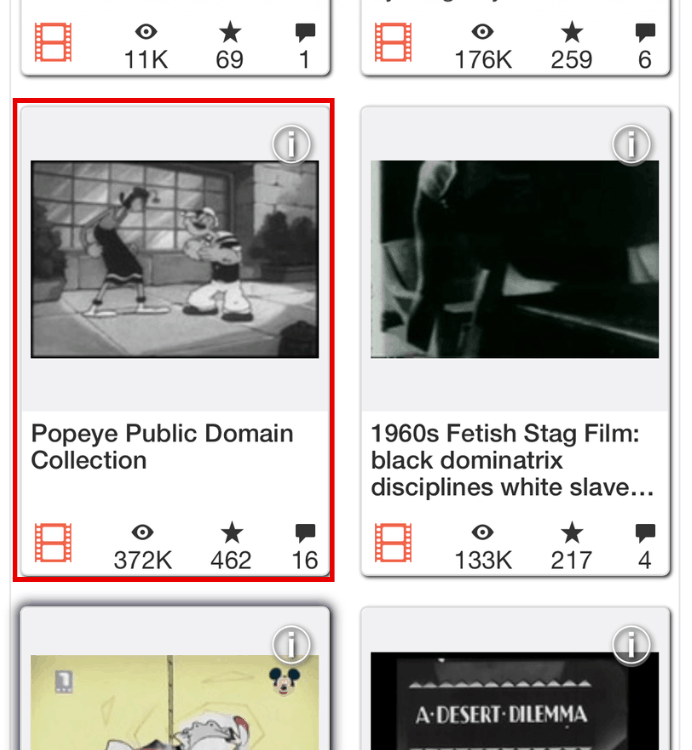Image resolution: width=692 pixels, height=750 pixels.
Task: Open the video card with 11K views
Action: pyautogui.click(x=174, y=40)
